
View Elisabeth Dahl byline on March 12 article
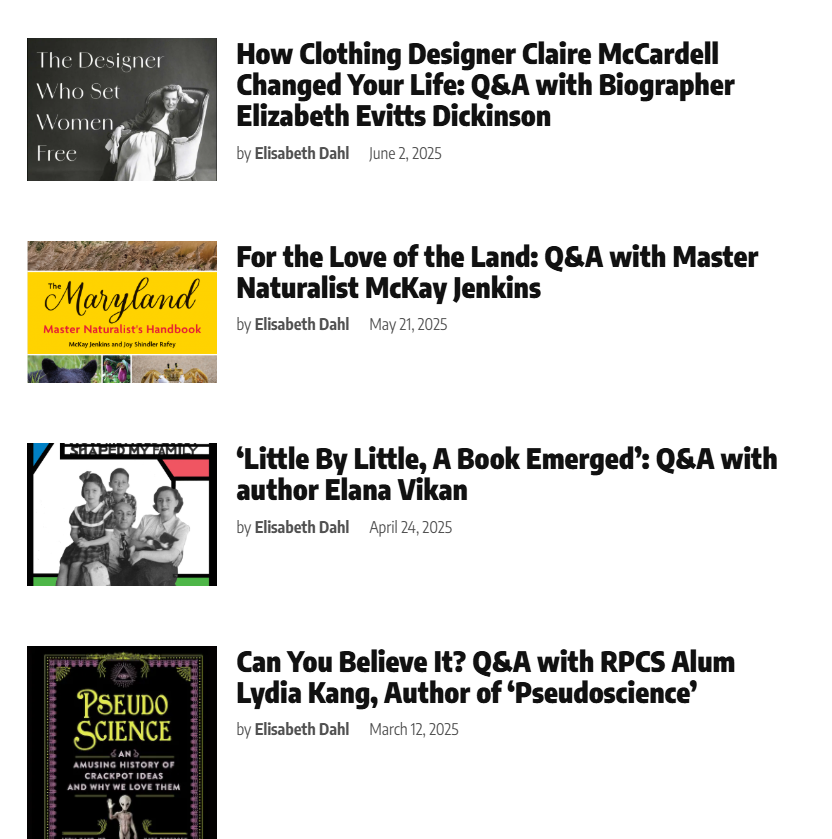tap(301, 729)
